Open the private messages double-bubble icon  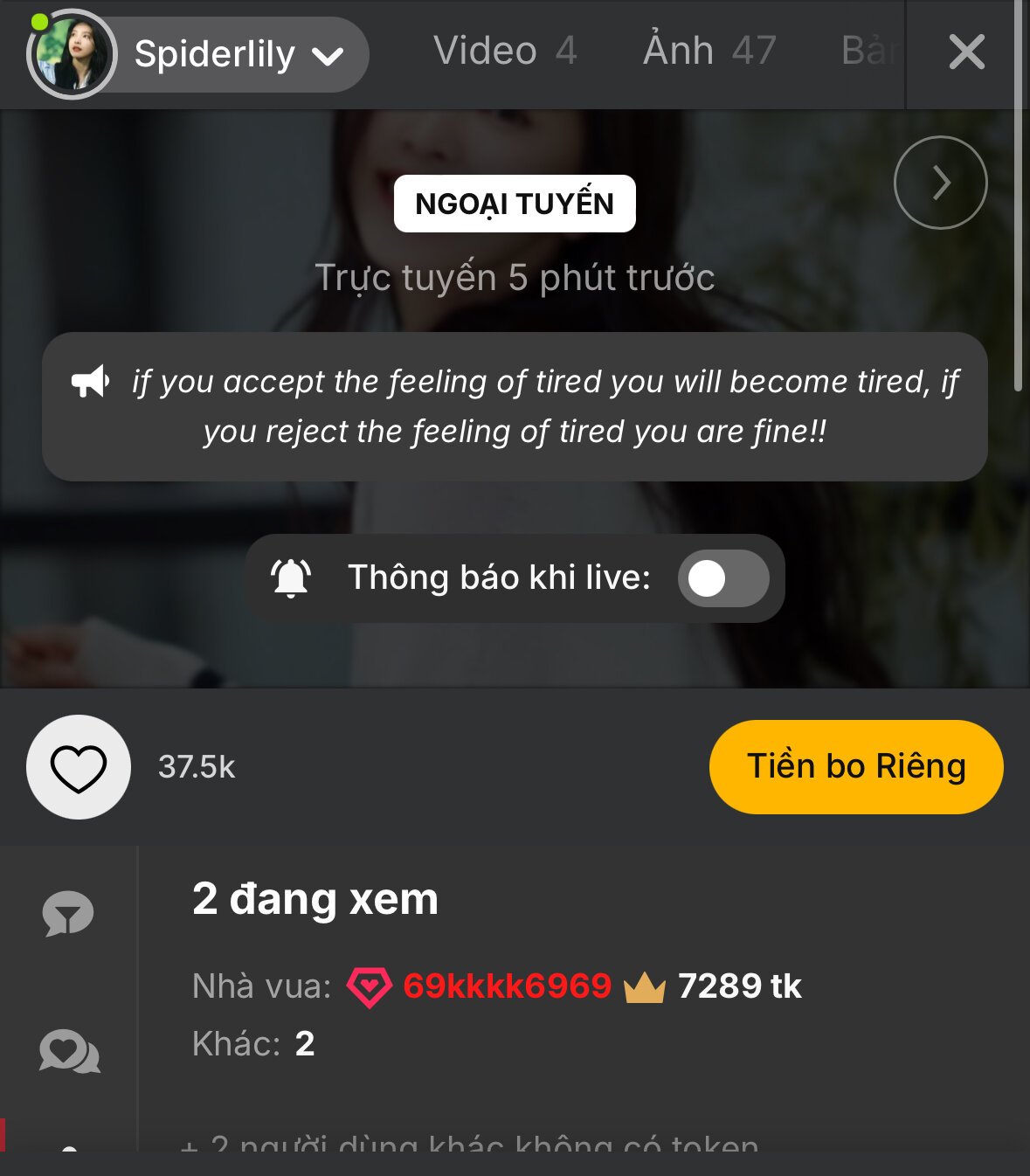pos(69,1051)
